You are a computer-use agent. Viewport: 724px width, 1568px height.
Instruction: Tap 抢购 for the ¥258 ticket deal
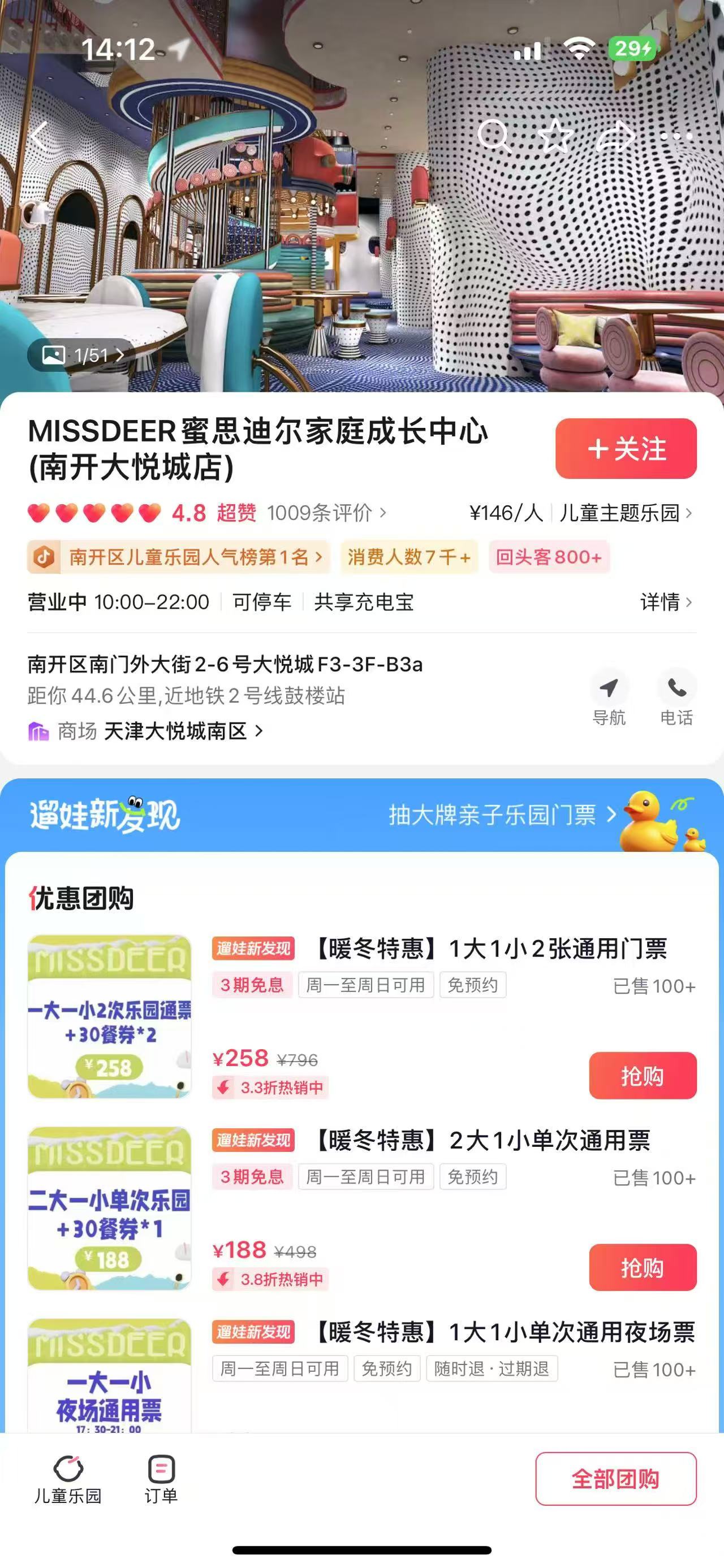[x=642, y=1076]
